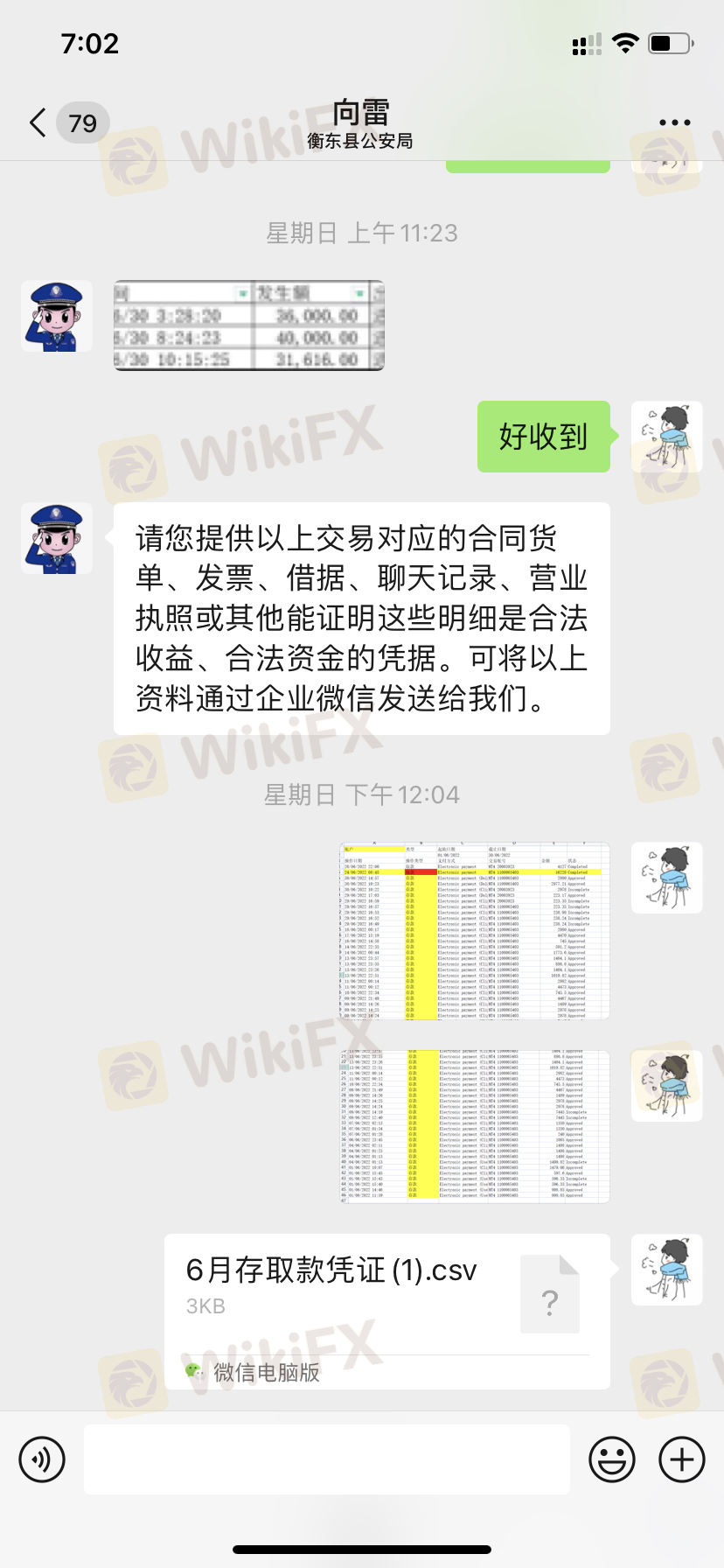The height and width of the screenshot is (1568, 724).
Task: Switch to voice message input
Action: point(42,1459)
